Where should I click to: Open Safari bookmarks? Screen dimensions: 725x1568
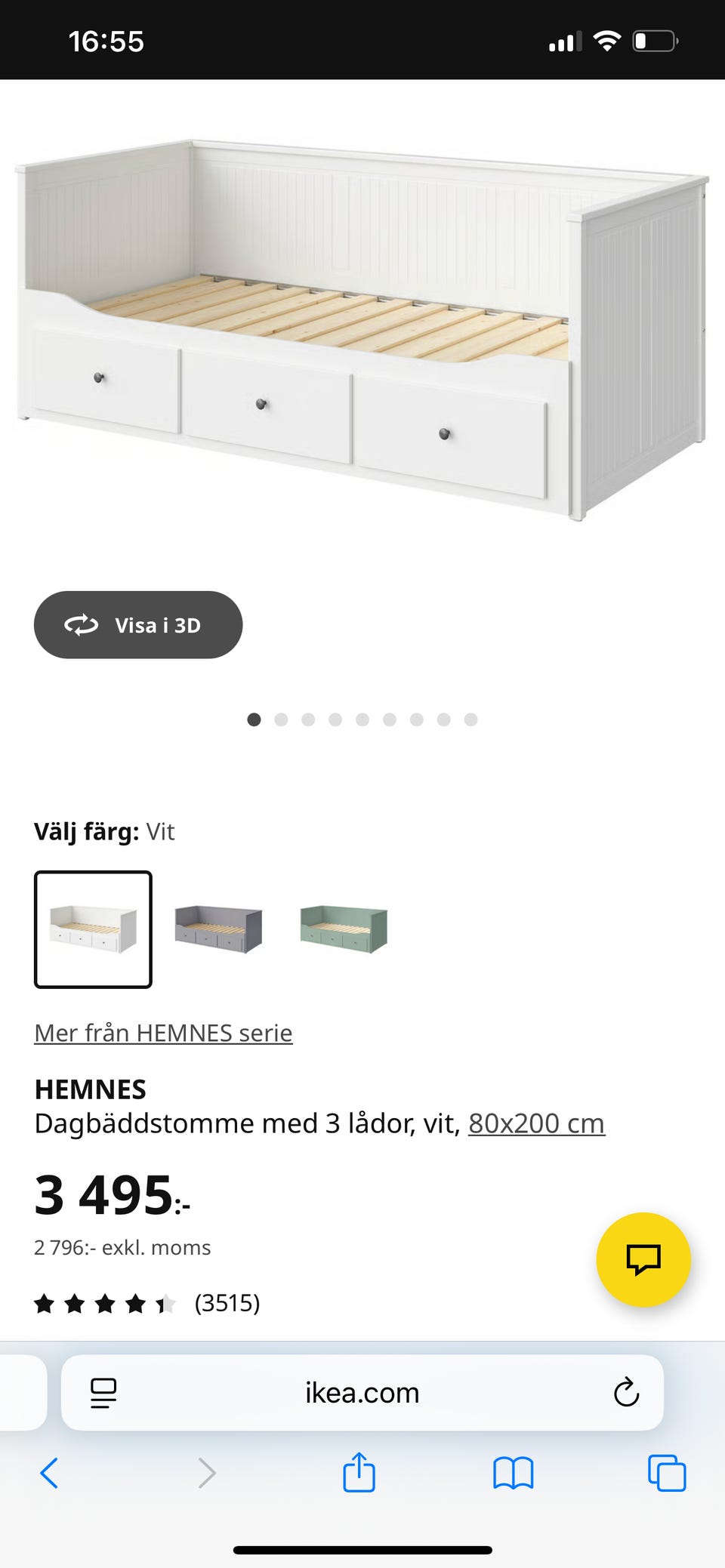pyautogui.click(x=514, y=1473)
